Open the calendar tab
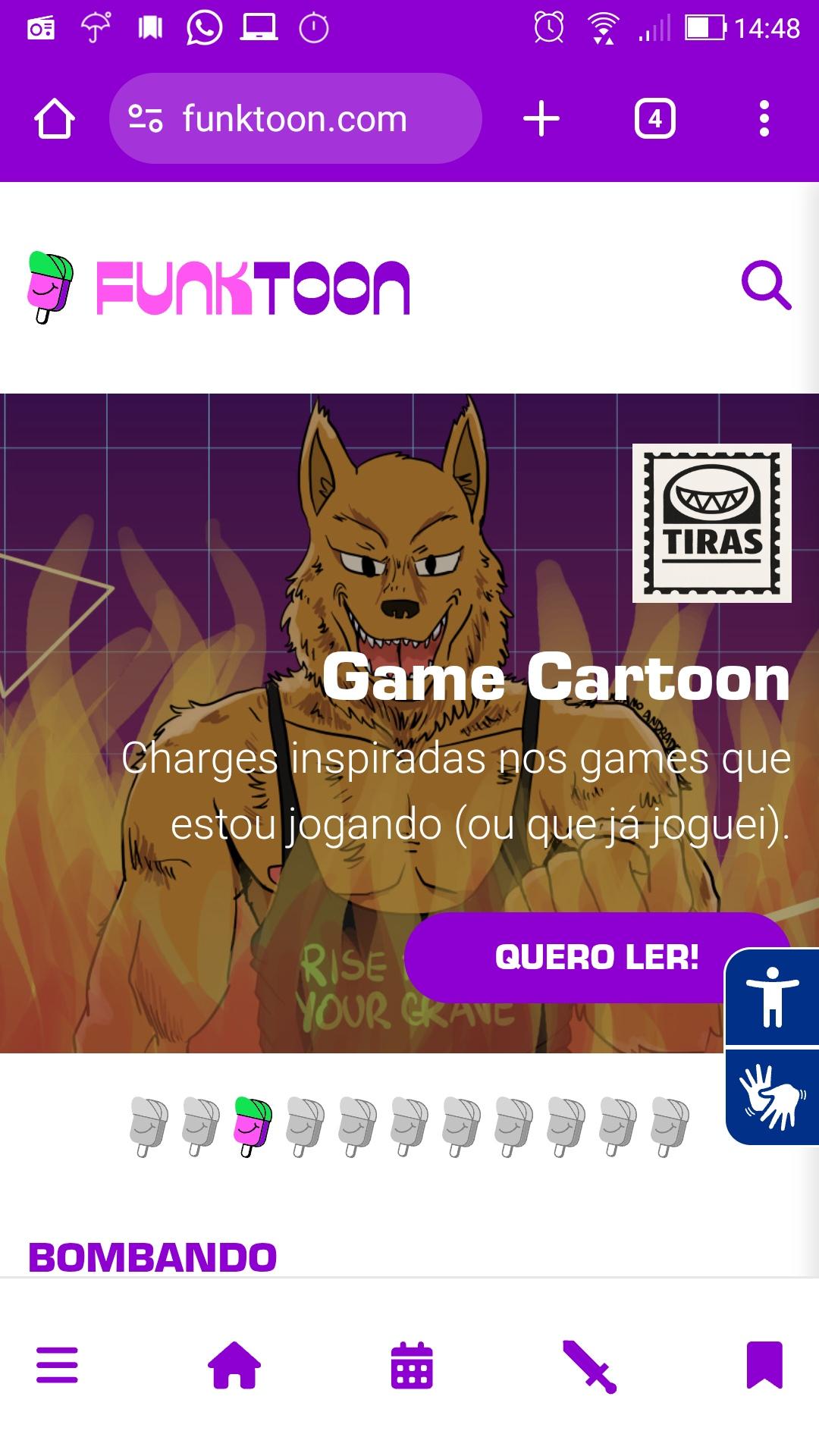Viewport: 819px width, 1456px height. click(x=412, y=1365)
